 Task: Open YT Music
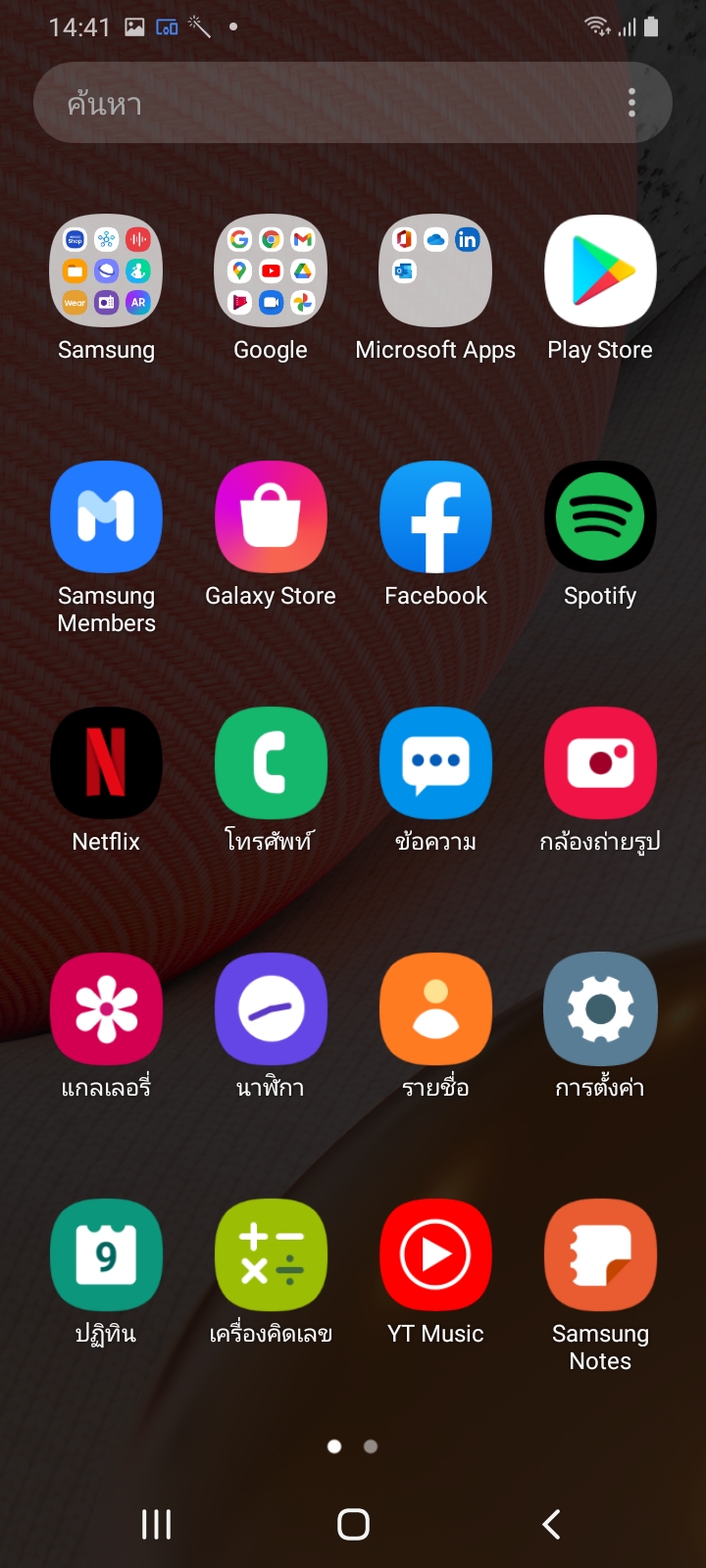click(435, 1255)
